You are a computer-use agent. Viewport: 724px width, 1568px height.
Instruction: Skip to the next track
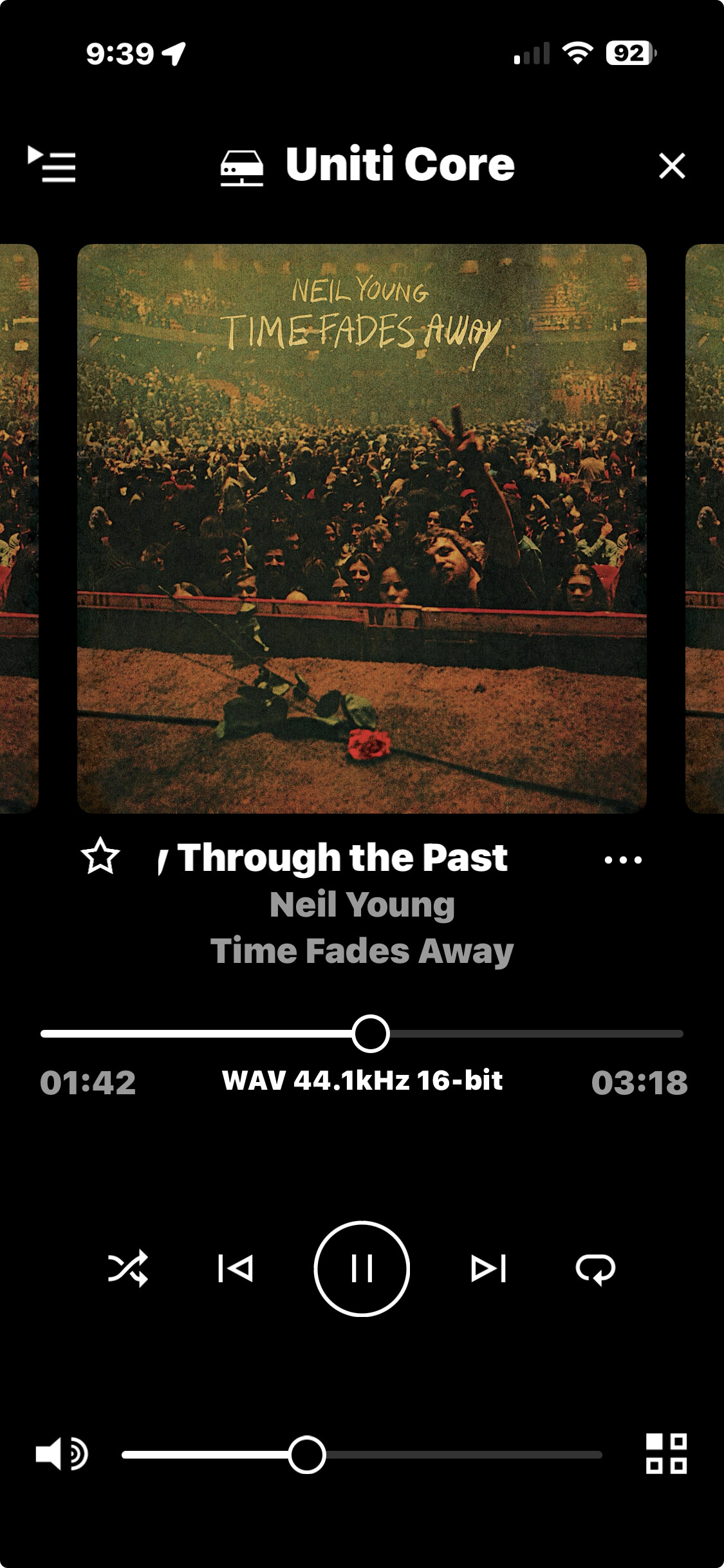point(488,1269)
